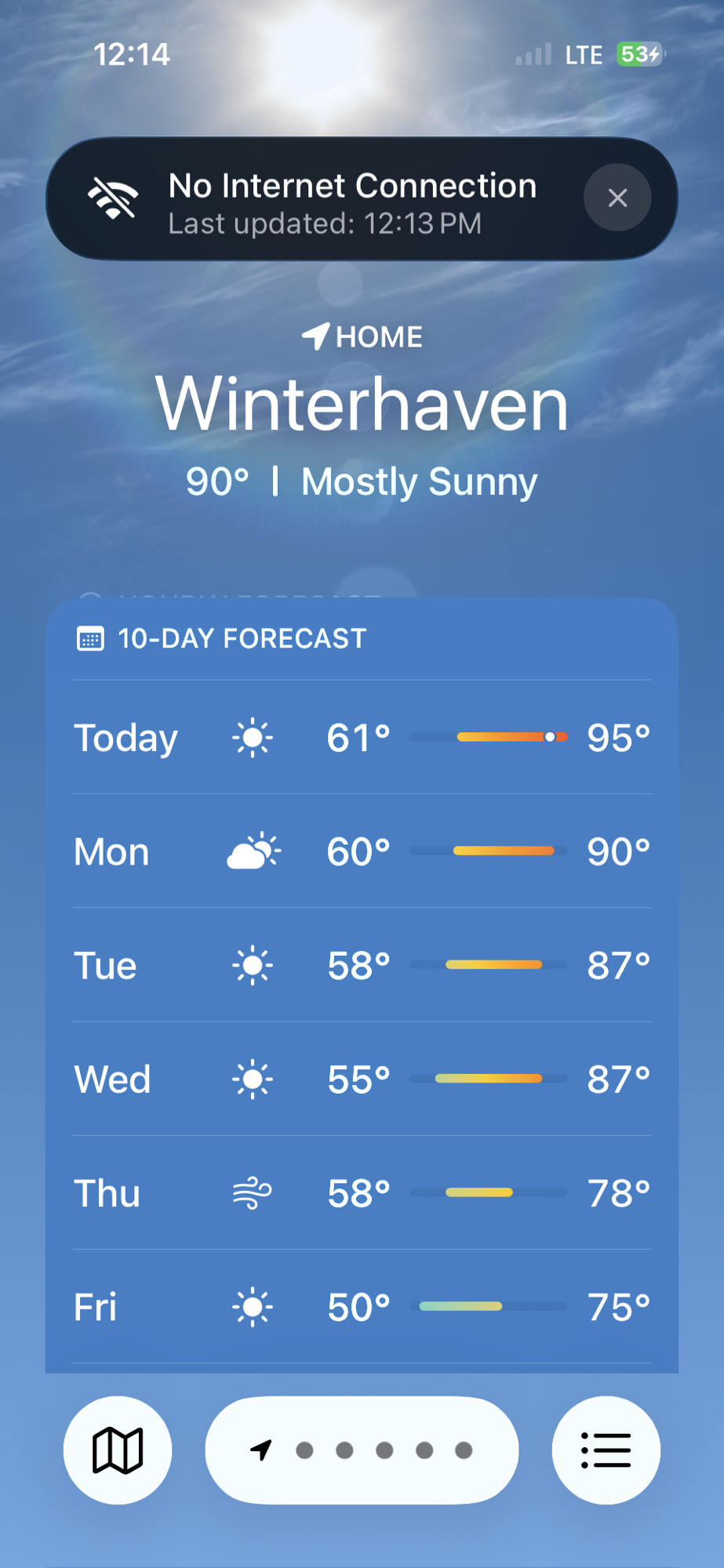
Task: Open the weather map
Action: pos(118,1450)
